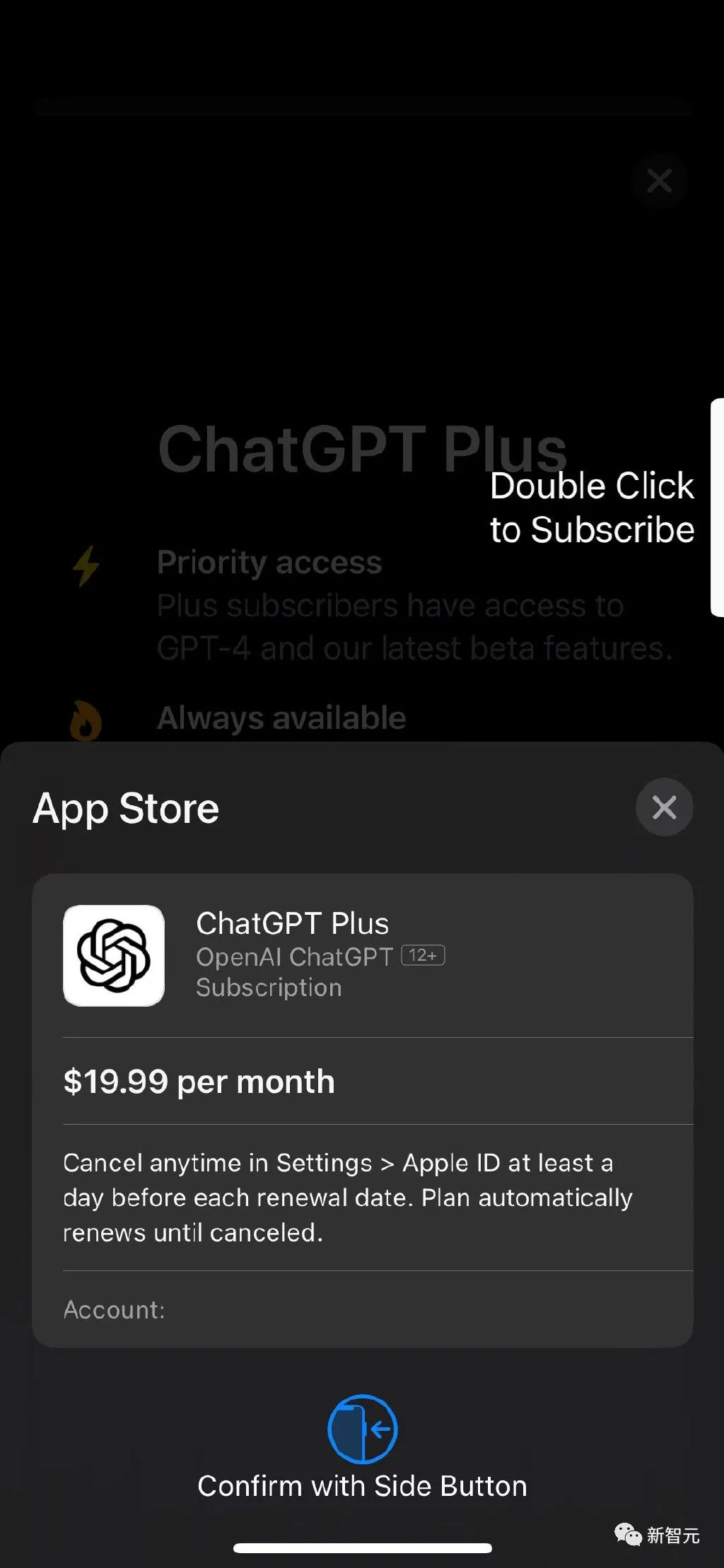Tap Confirm with Side Button label
The height and width of the screenshot is (1568, 724).
click(x=362, y=1485)
